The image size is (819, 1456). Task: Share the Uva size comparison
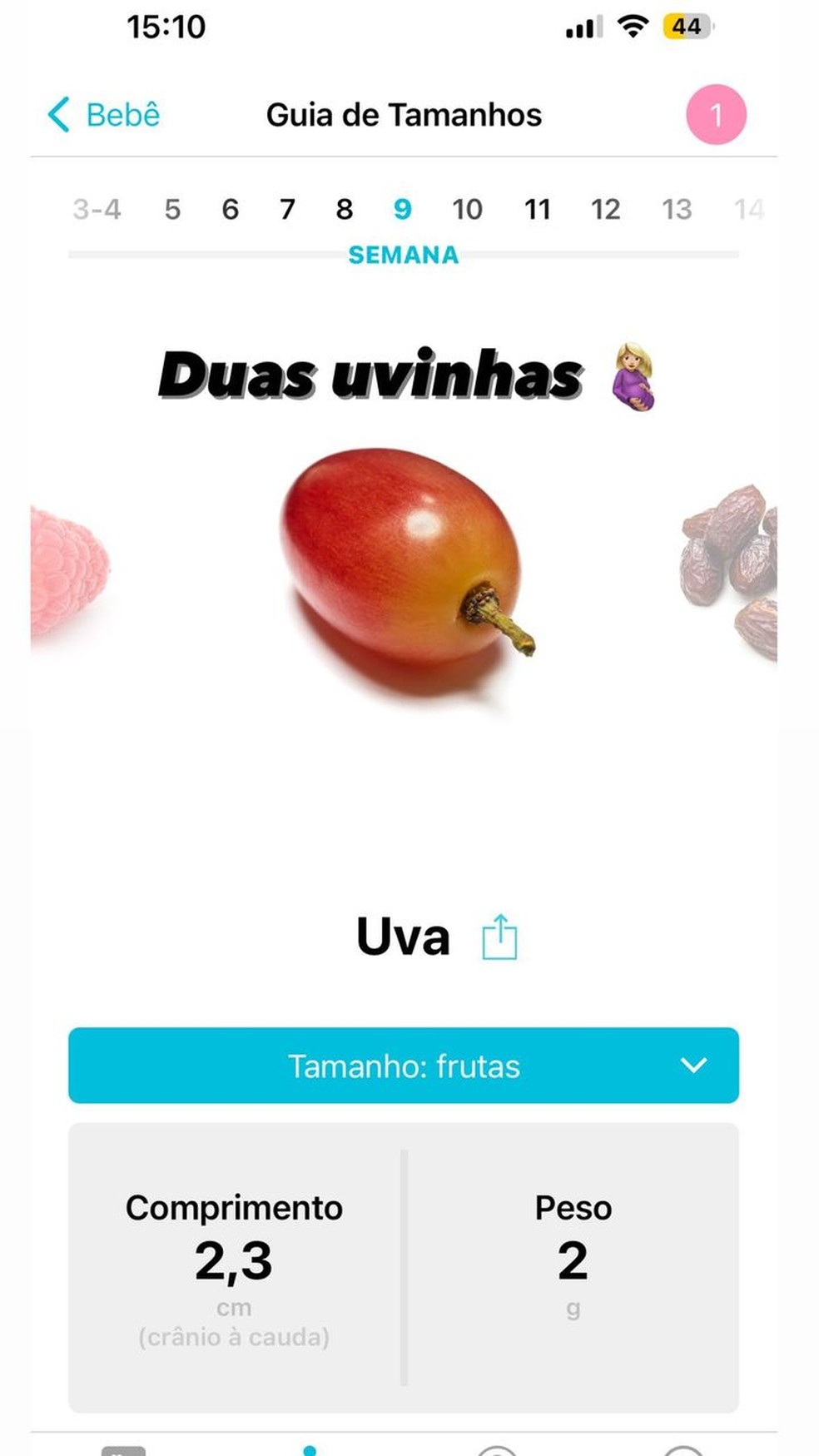pos(499,937)
